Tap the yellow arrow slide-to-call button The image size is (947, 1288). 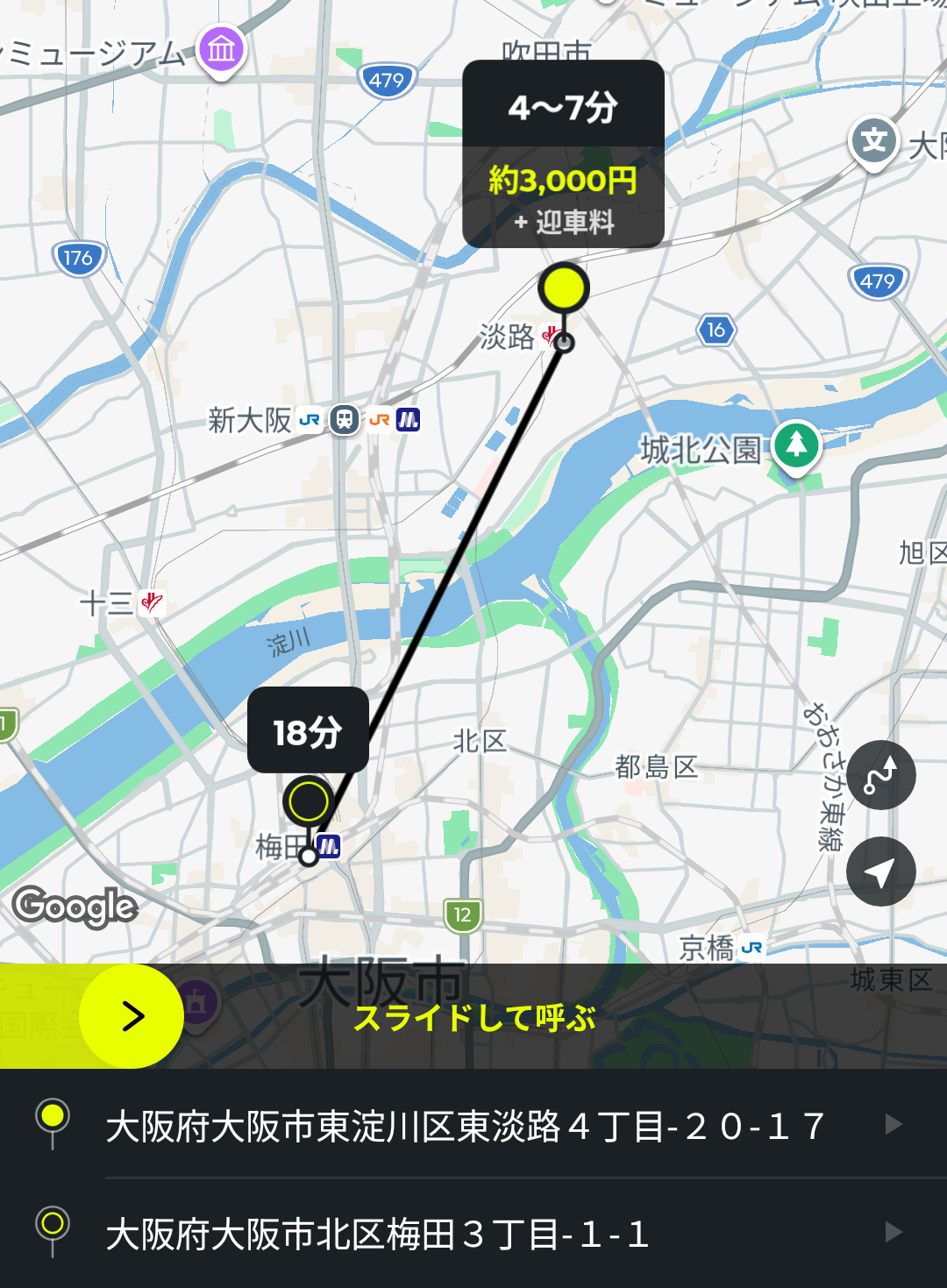pos(132,1016)
